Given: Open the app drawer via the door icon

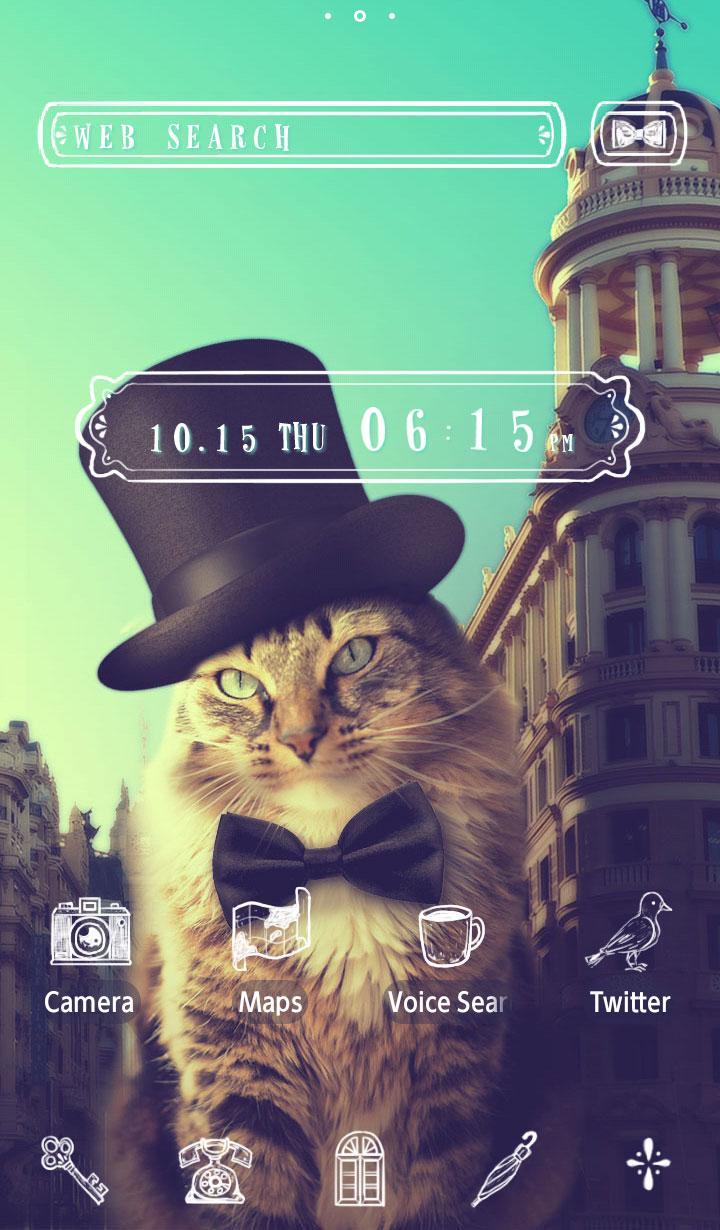Looking at the screenshot, I should click(x=360, y=1168).
